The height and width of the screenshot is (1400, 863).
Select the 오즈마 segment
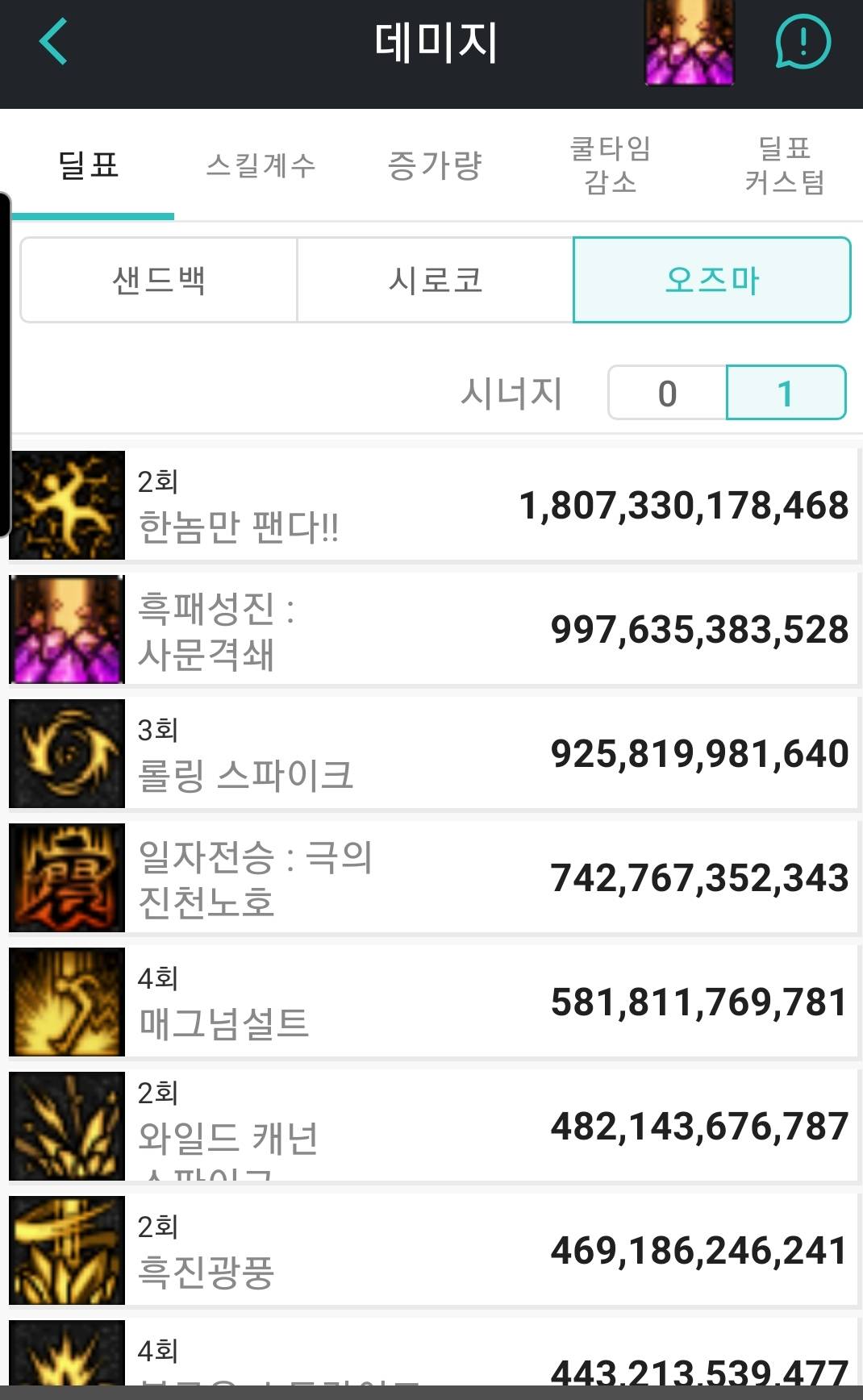point(712,280)
